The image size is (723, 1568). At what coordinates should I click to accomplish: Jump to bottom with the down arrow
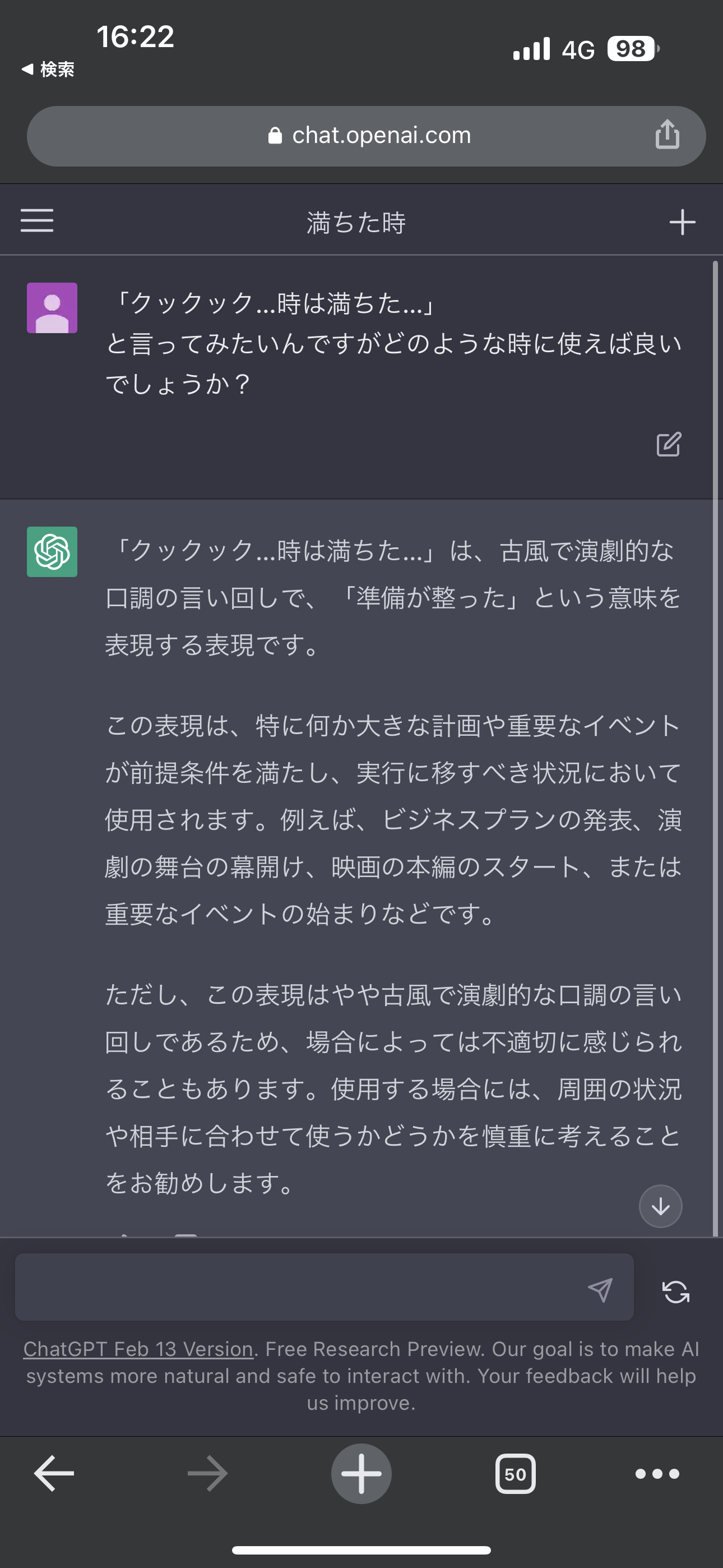pyautogui.click(x=660, y=1206)
